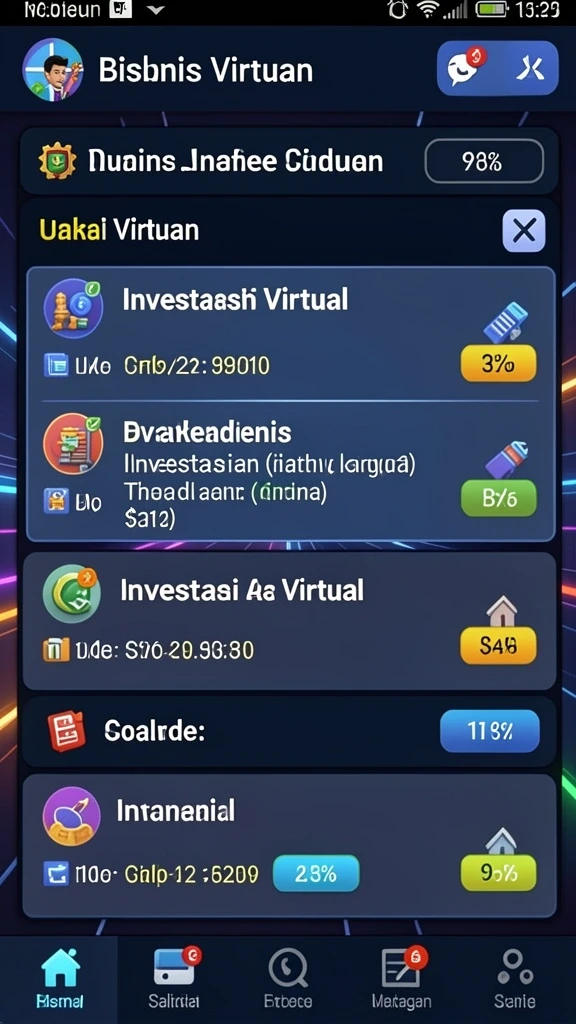Open the Intananial card
Viewport: 576px width, 1024px height.
[x=289, y=846]
